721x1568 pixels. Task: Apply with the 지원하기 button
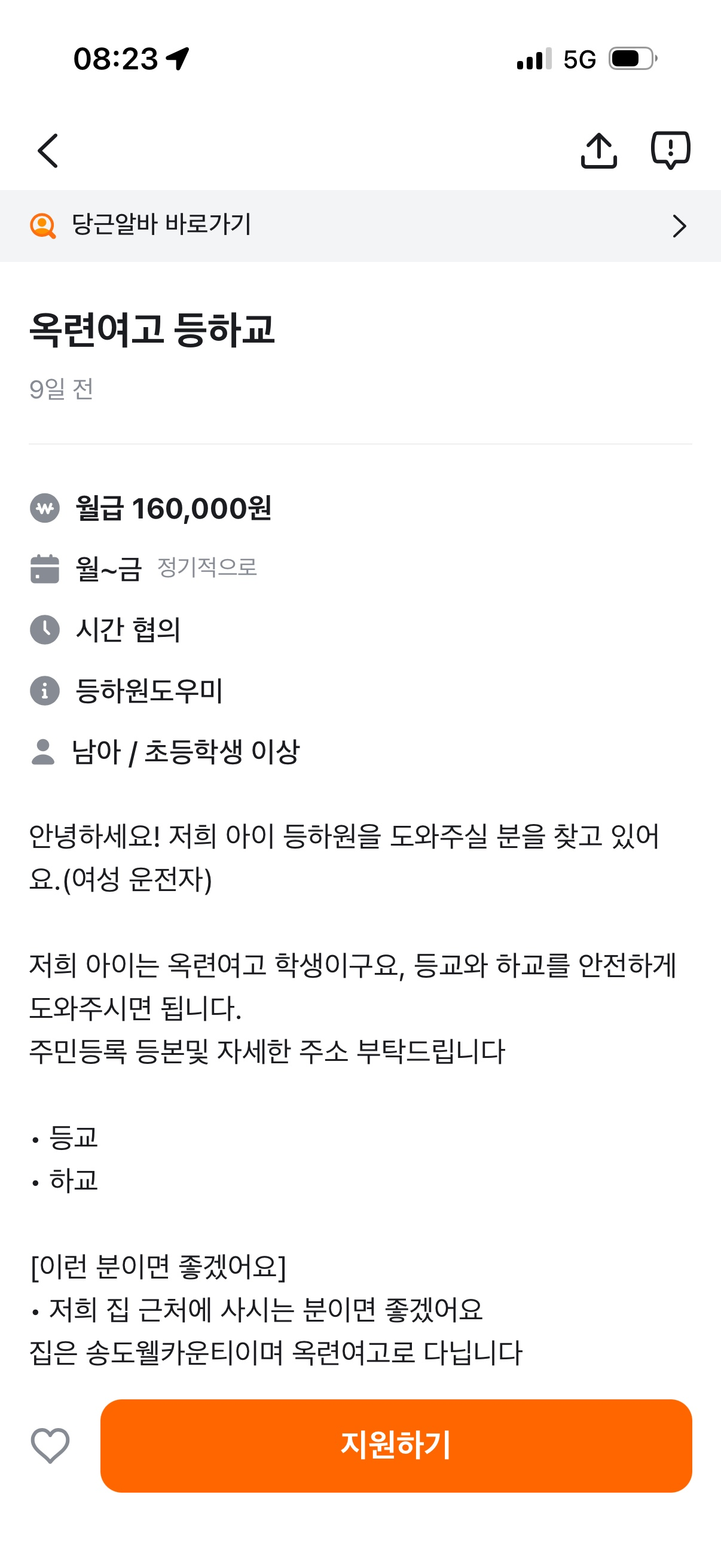[396, 1445]
